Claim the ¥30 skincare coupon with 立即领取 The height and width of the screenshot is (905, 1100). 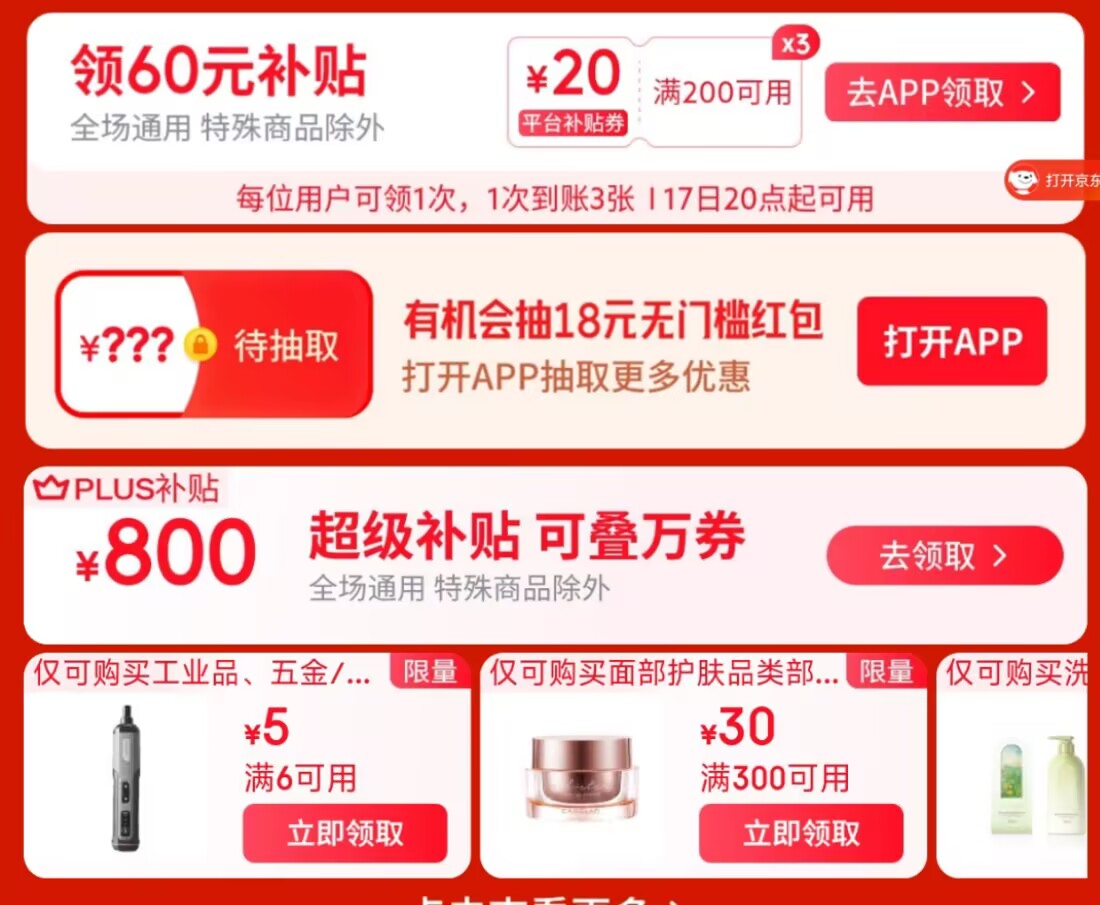pos(800,833)
